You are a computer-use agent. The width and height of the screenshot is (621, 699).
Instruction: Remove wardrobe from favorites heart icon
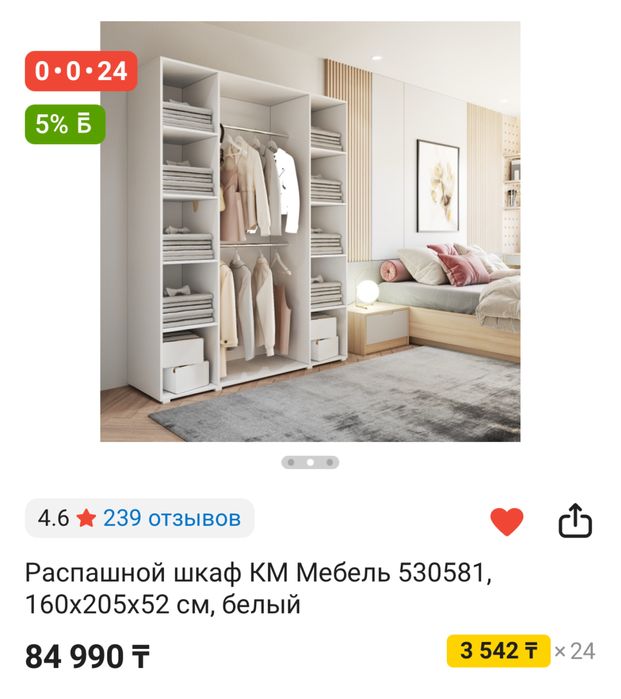tap(507, 521)
